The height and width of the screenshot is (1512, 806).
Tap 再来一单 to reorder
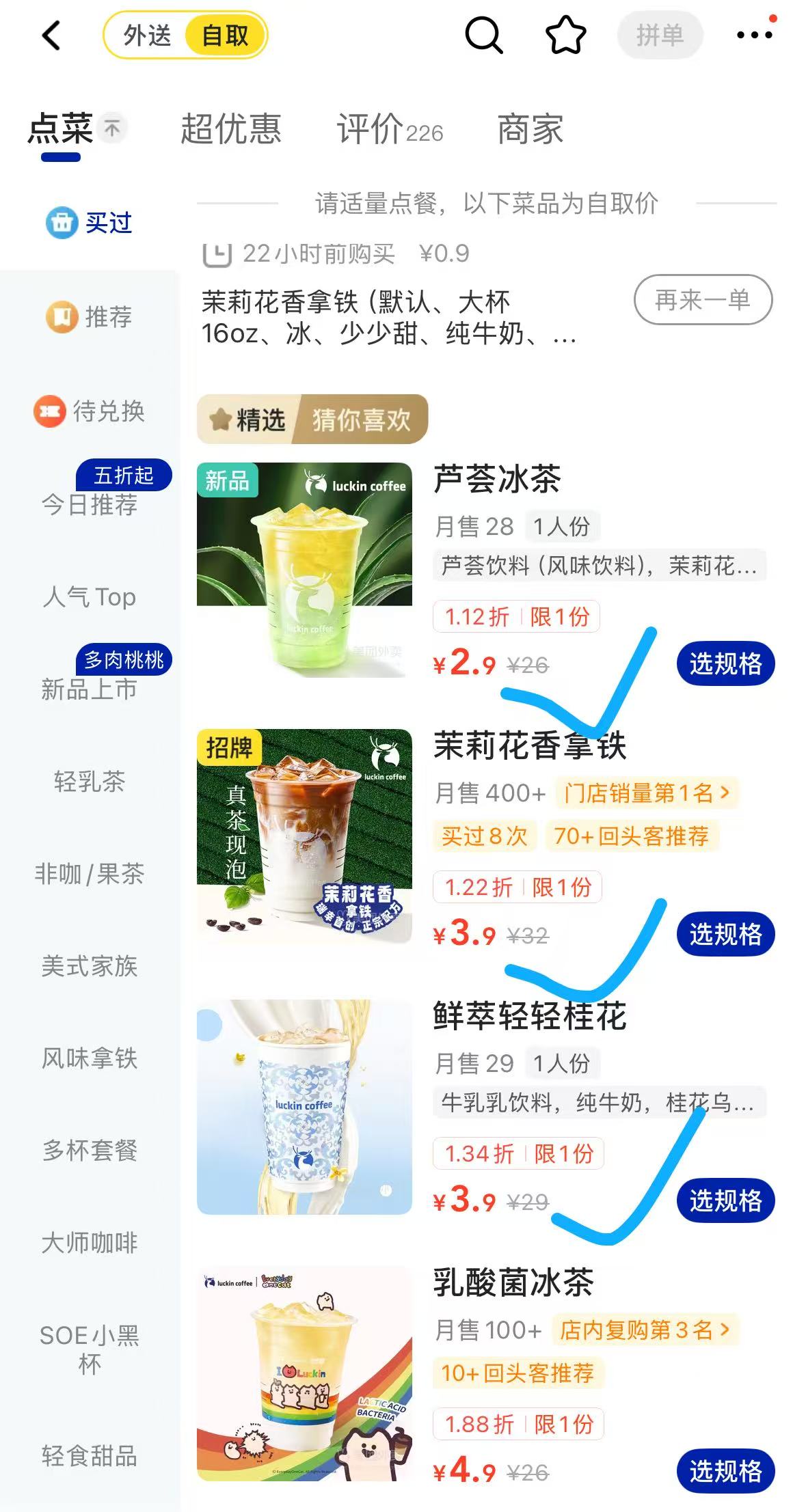(703, 299)
